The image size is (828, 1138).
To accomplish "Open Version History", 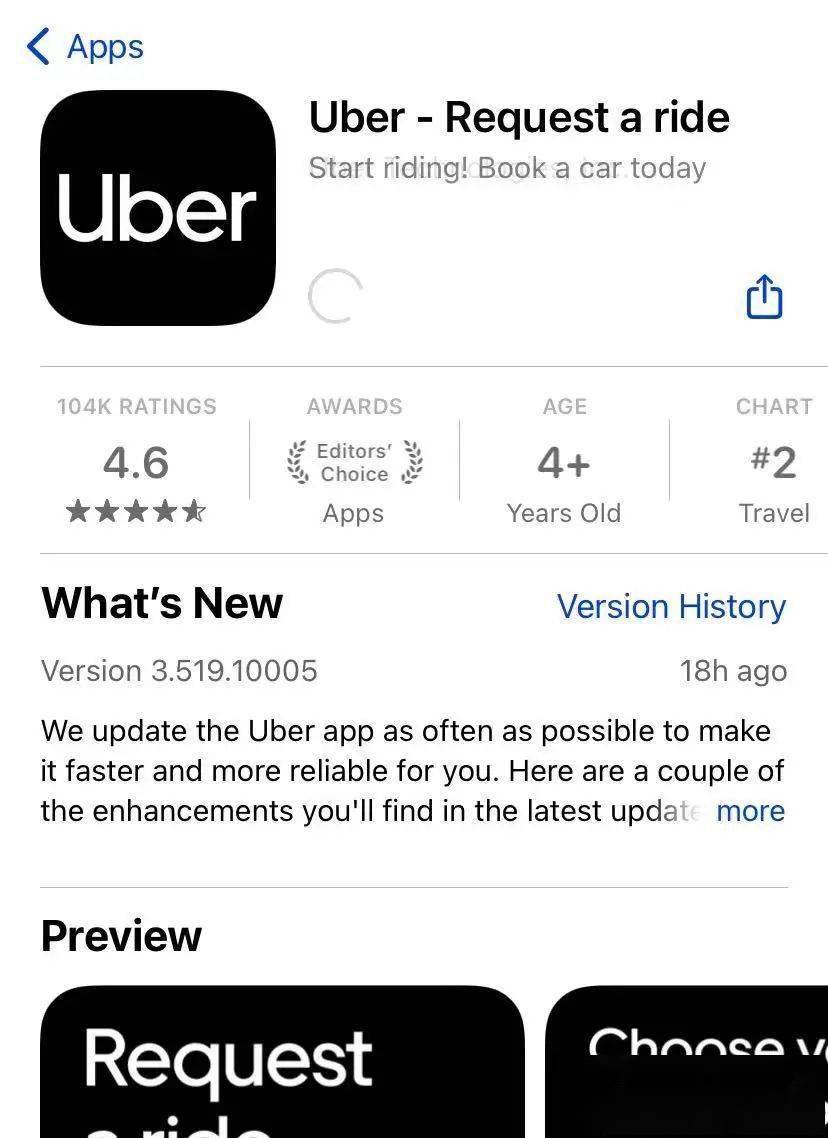I will tap(671, 606).
